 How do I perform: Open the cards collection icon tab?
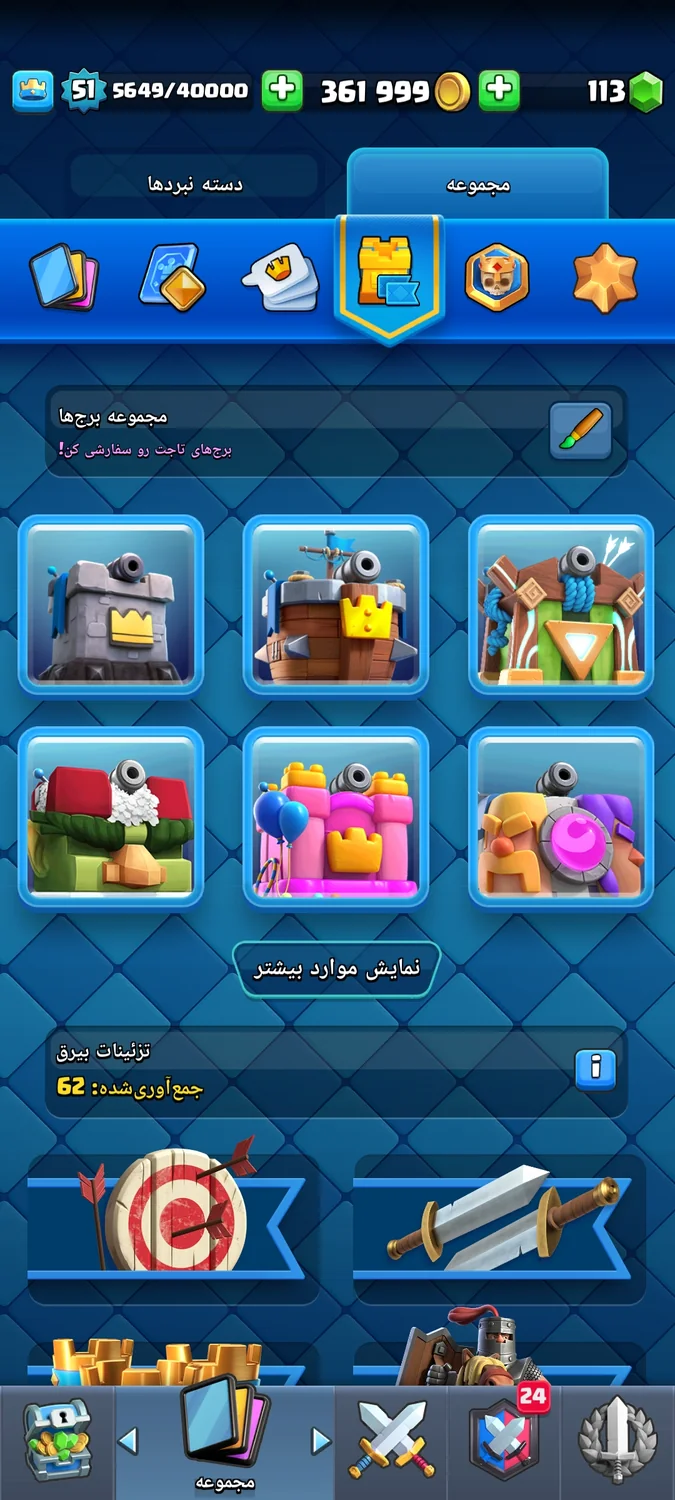click(x=63, y=277)
